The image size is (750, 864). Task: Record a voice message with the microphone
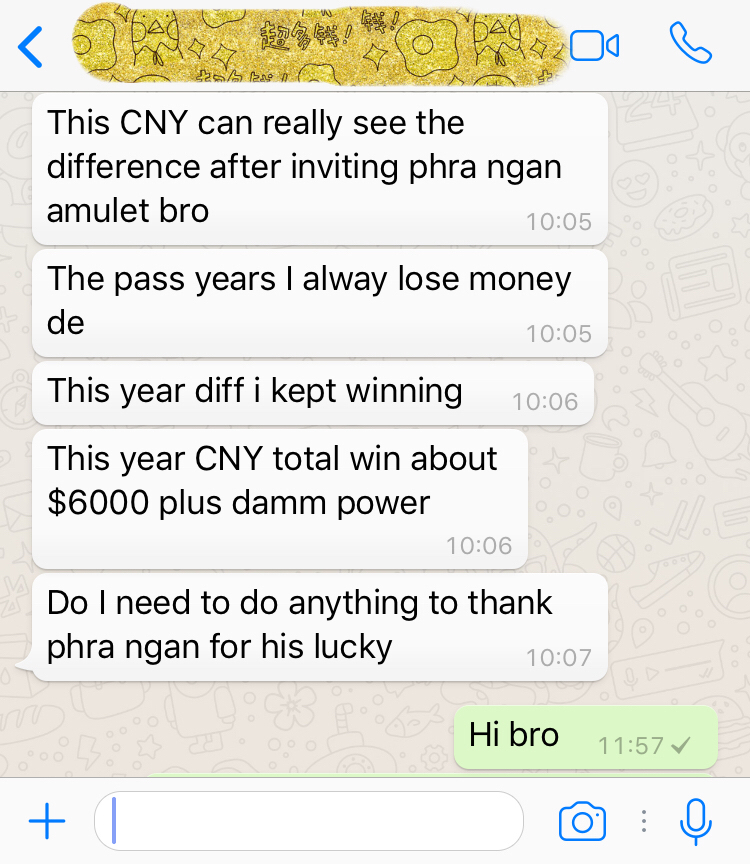[x=696, y=822]
